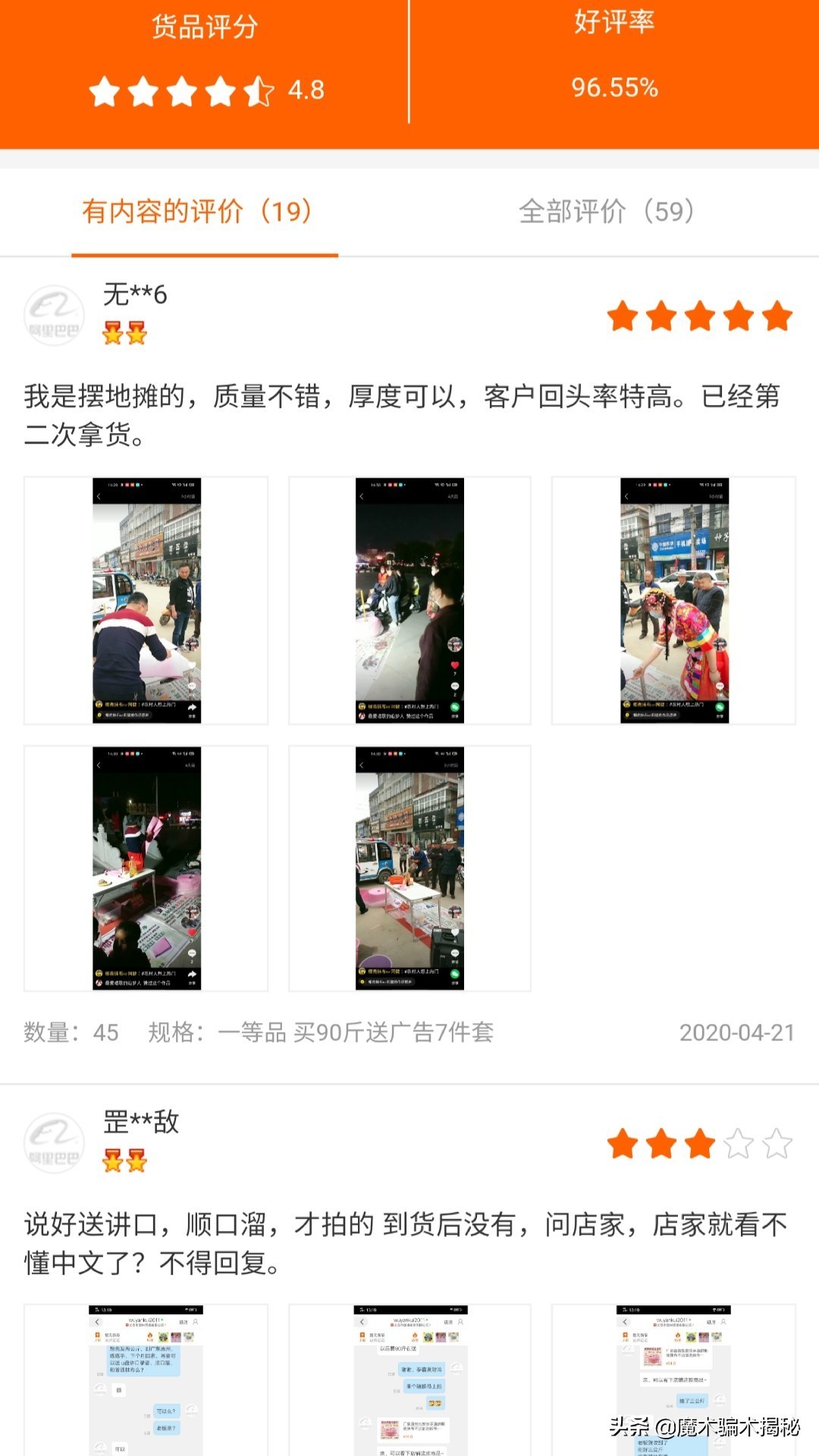Screen dimensions: 819x1456
Task: Switch to 全部评价 (59) tab
Action: tap(607, 212)
